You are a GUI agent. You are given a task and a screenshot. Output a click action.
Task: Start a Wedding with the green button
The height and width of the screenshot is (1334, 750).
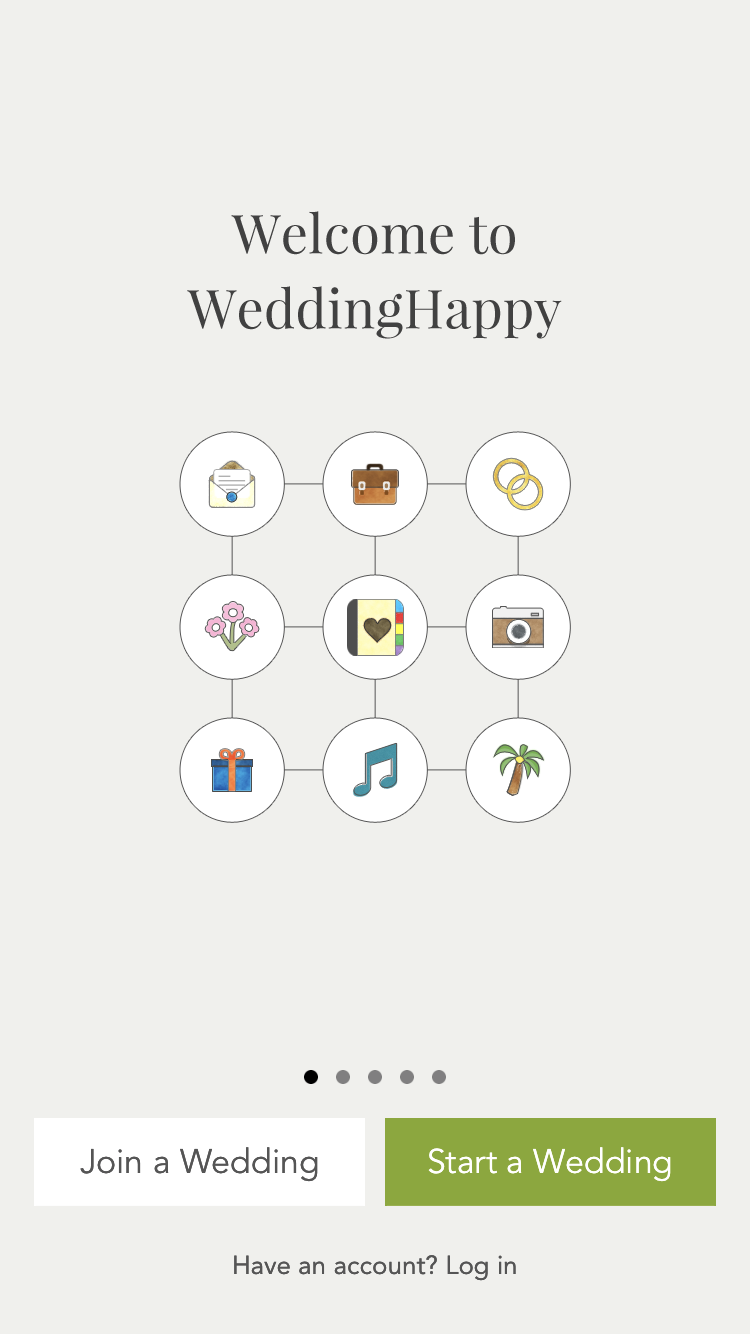[550, 1161]
